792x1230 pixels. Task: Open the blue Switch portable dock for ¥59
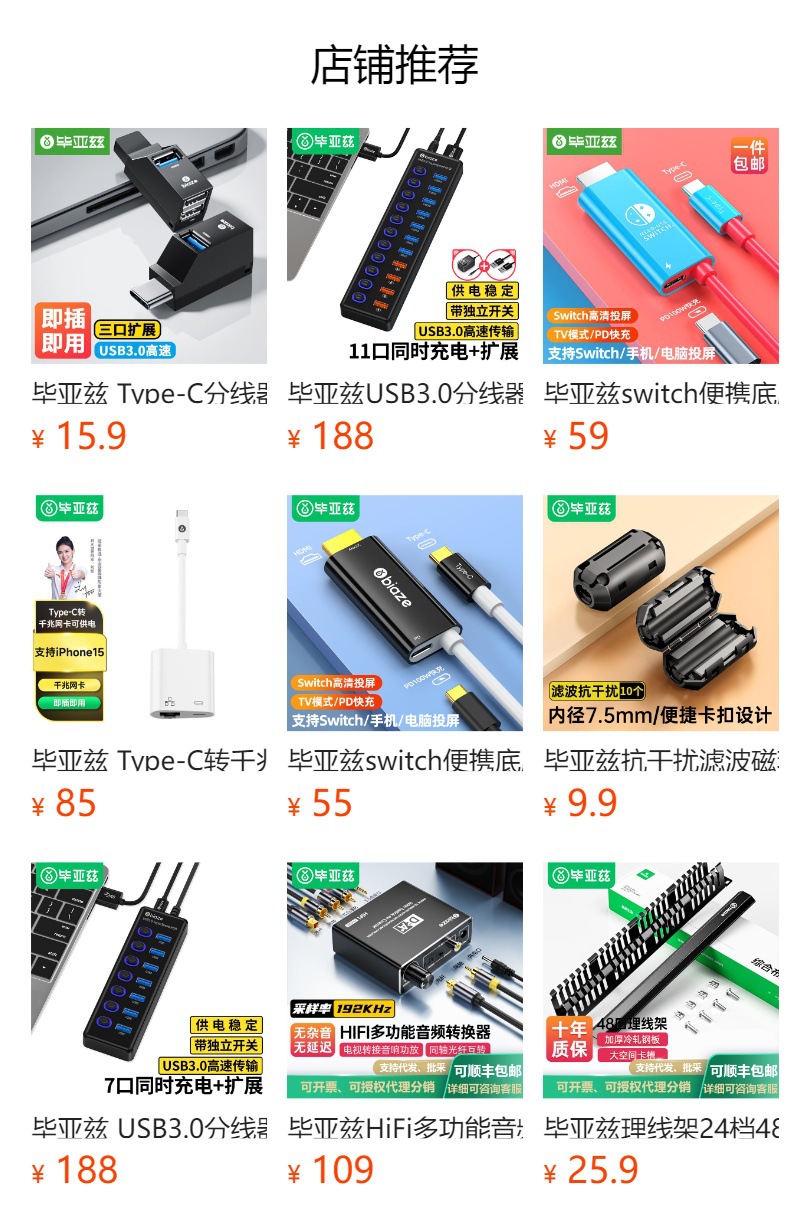pyautogui.click(x=661, y=291)
